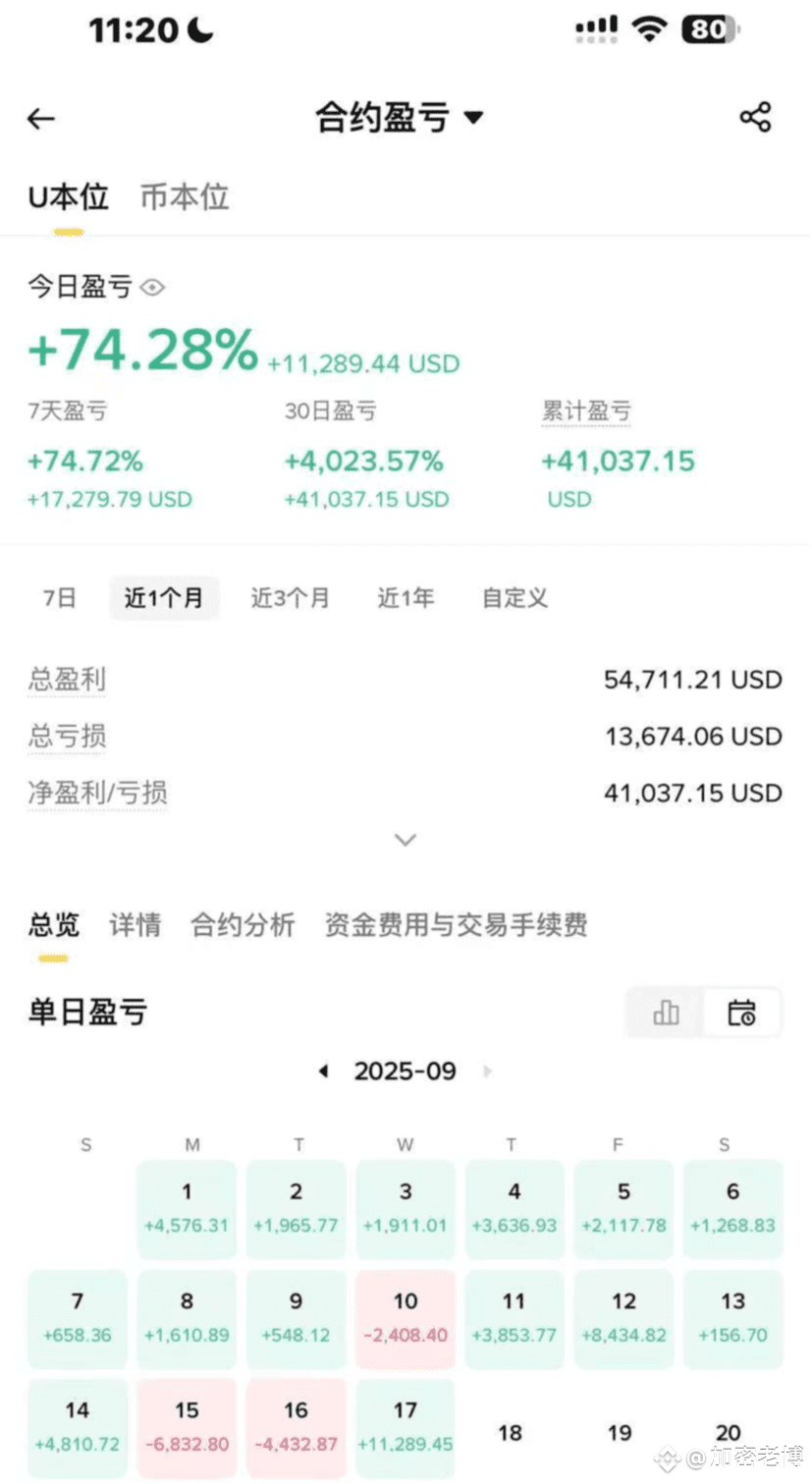The width and height of the screenshot is (812, 1484).
Task: Tap the share icon at top right
Action: (x=755, y=118)
